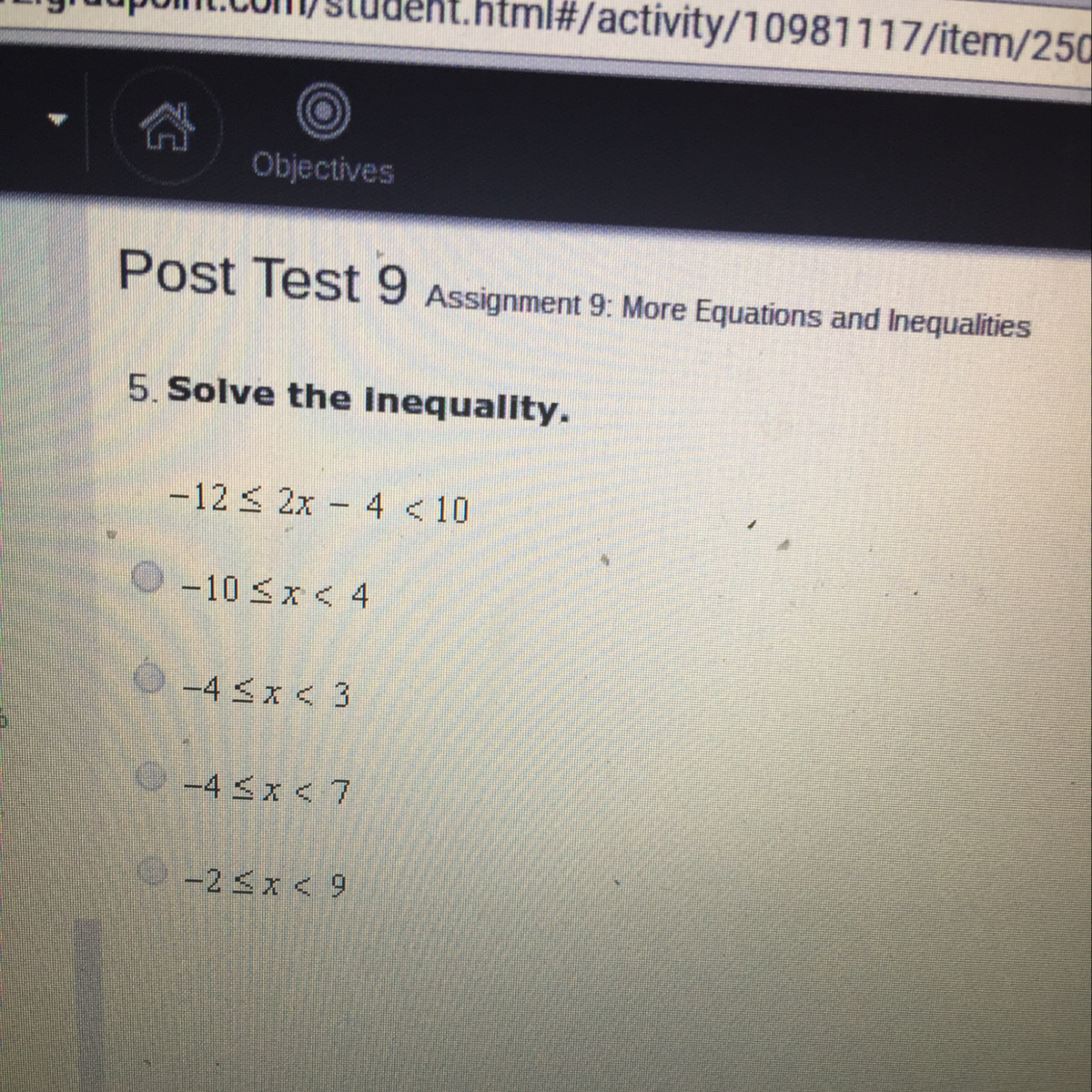Image resolution: width=1092 pixels, height=1092 pixels.
Task: Choose the option −4 ≤ x < 3
Action: 148,677
